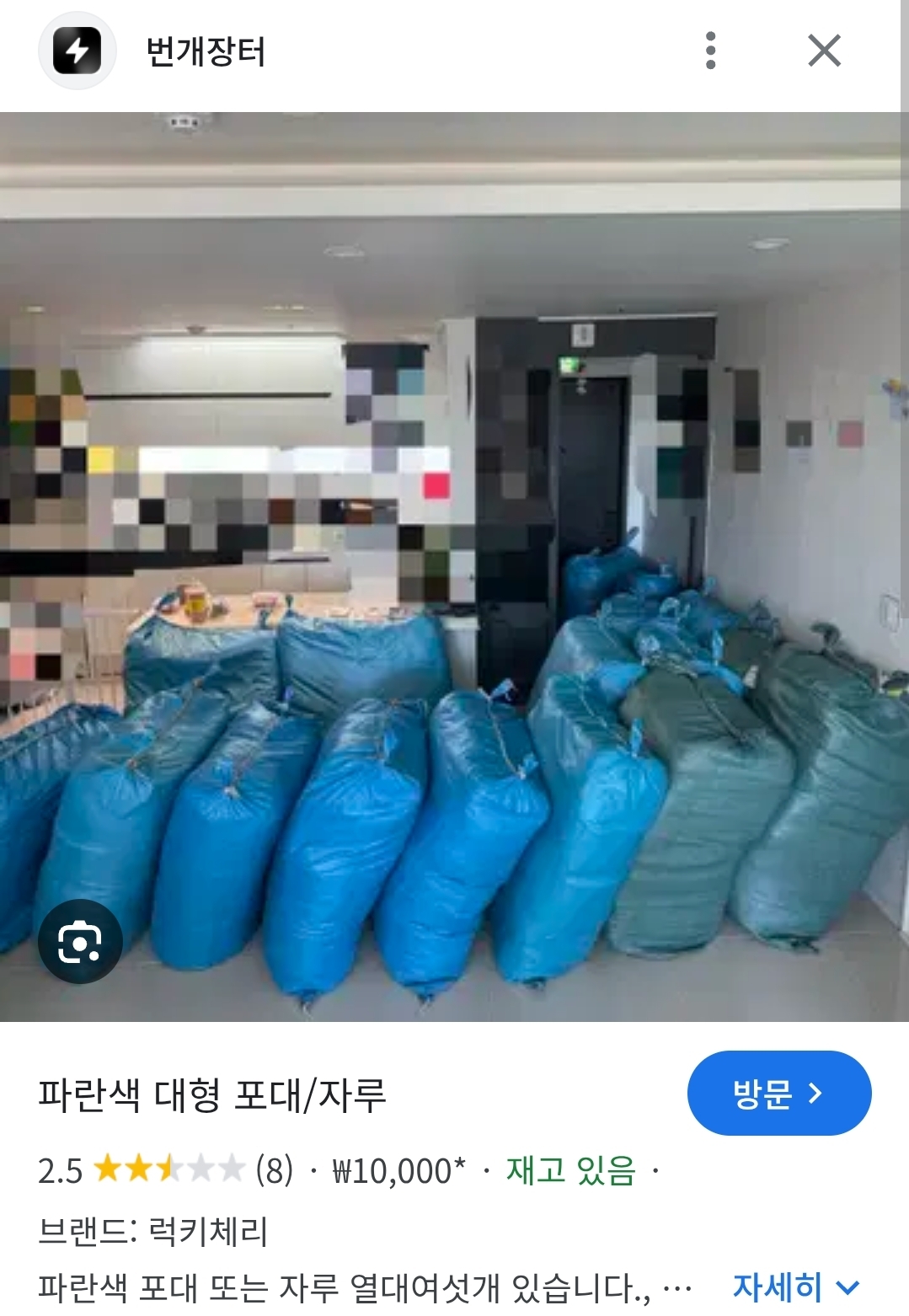Open the blue sack product image
This screenshot has width=909, height=1316.
click(454, 567)
